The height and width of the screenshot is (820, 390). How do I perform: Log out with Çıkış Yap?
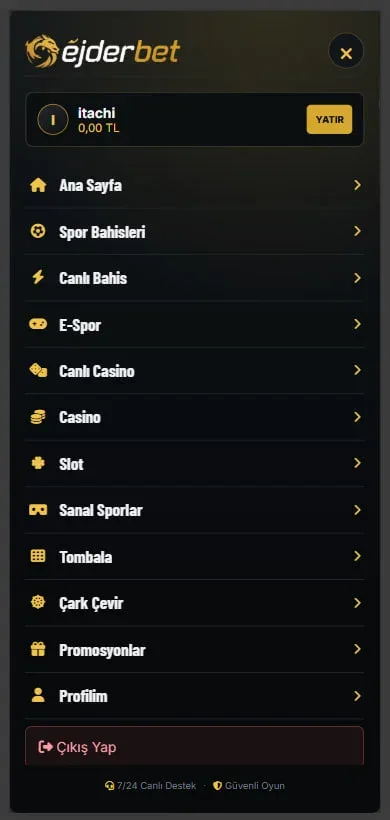click(194, 746)
